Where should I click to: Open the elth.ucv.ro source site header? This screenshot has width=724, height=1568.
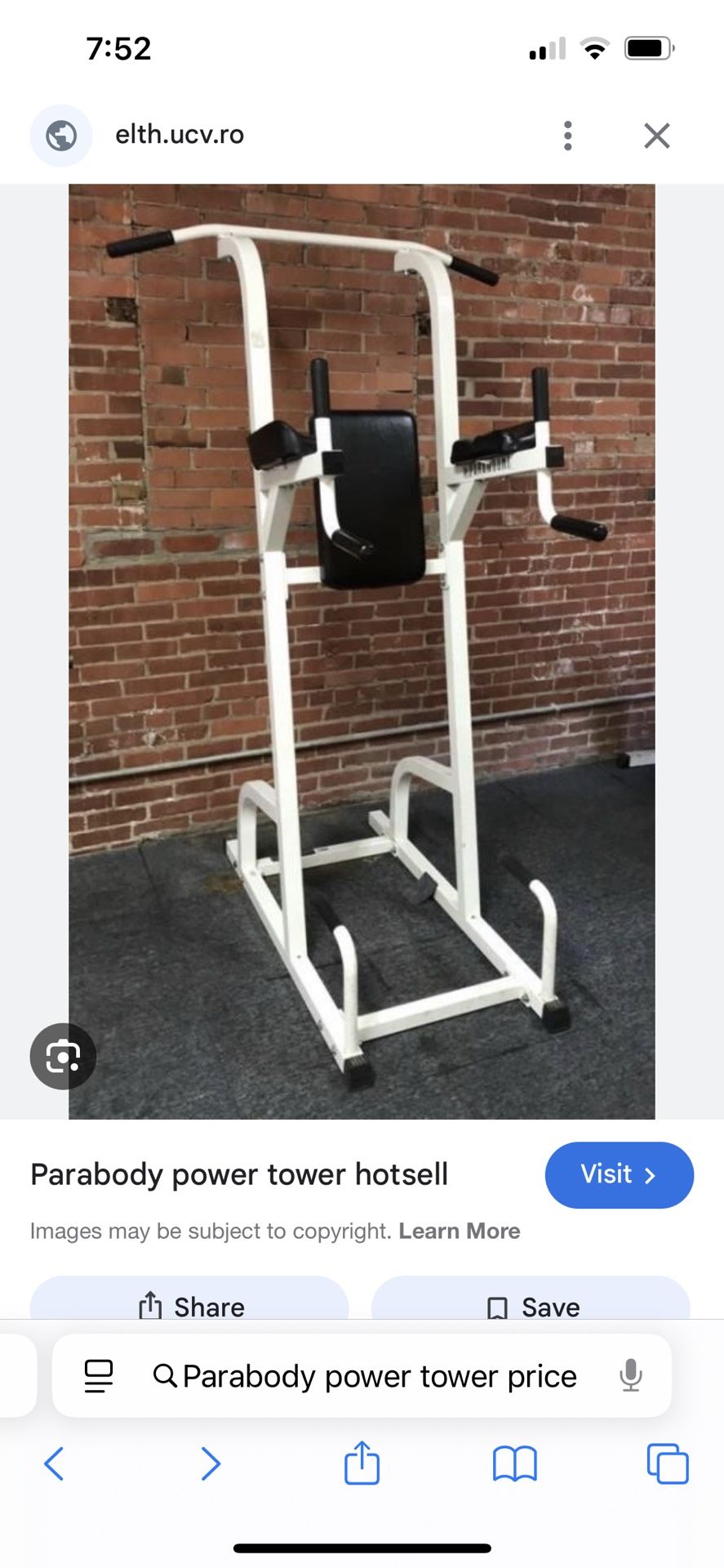[x=180, y=135]
